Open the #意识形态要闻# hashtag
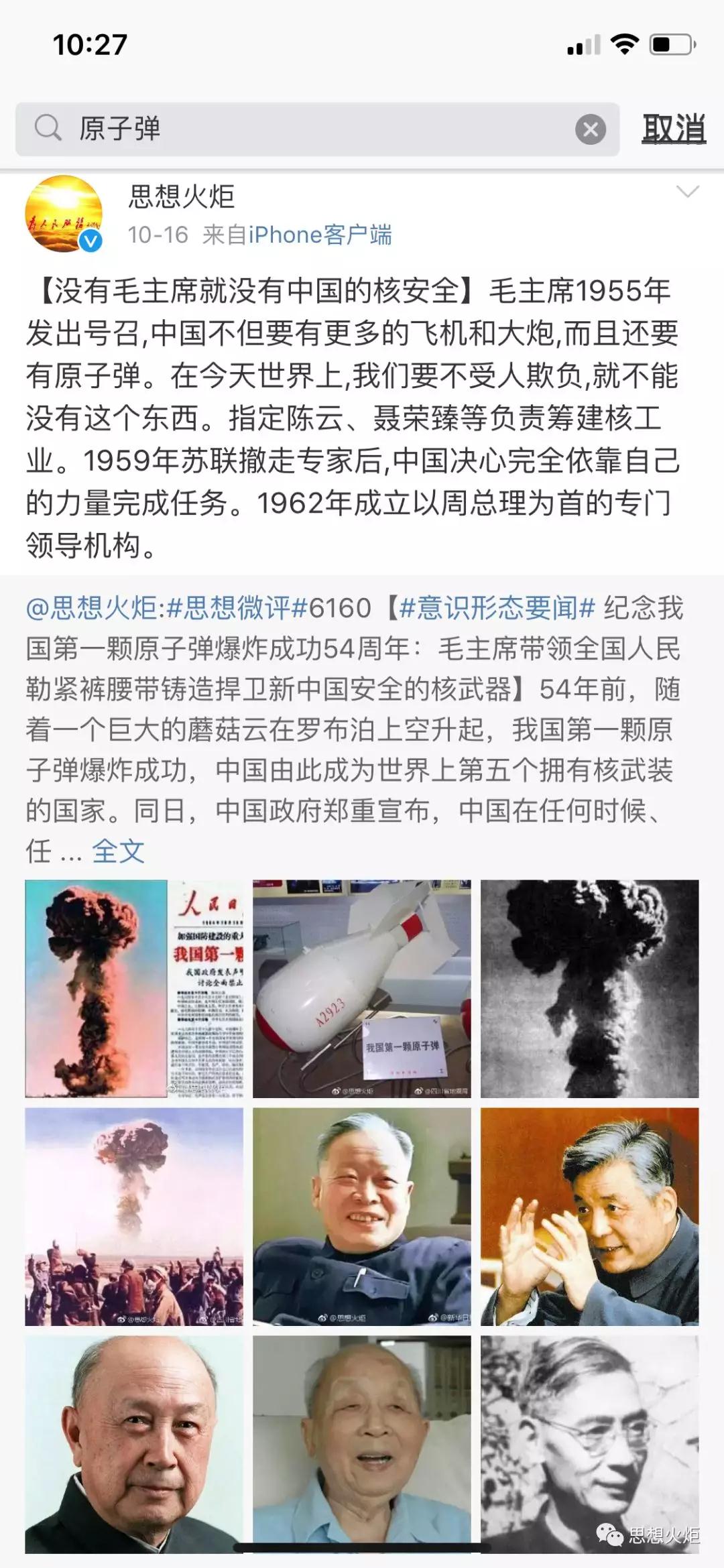Screen dimensions: 724x1568 click(497, 609)
